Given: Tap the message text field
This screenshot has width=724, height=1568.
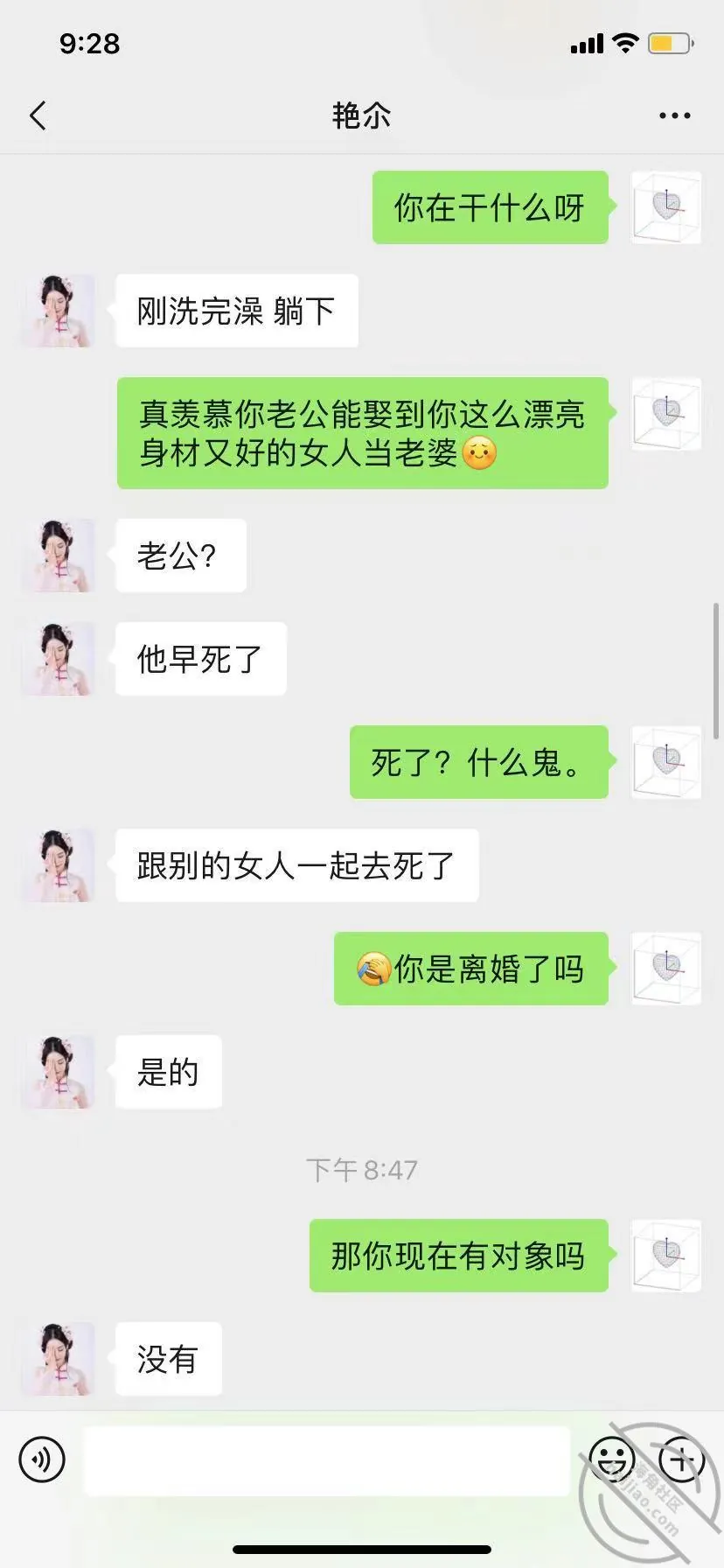Looking at the screenshot, I should pos(327,1459).
